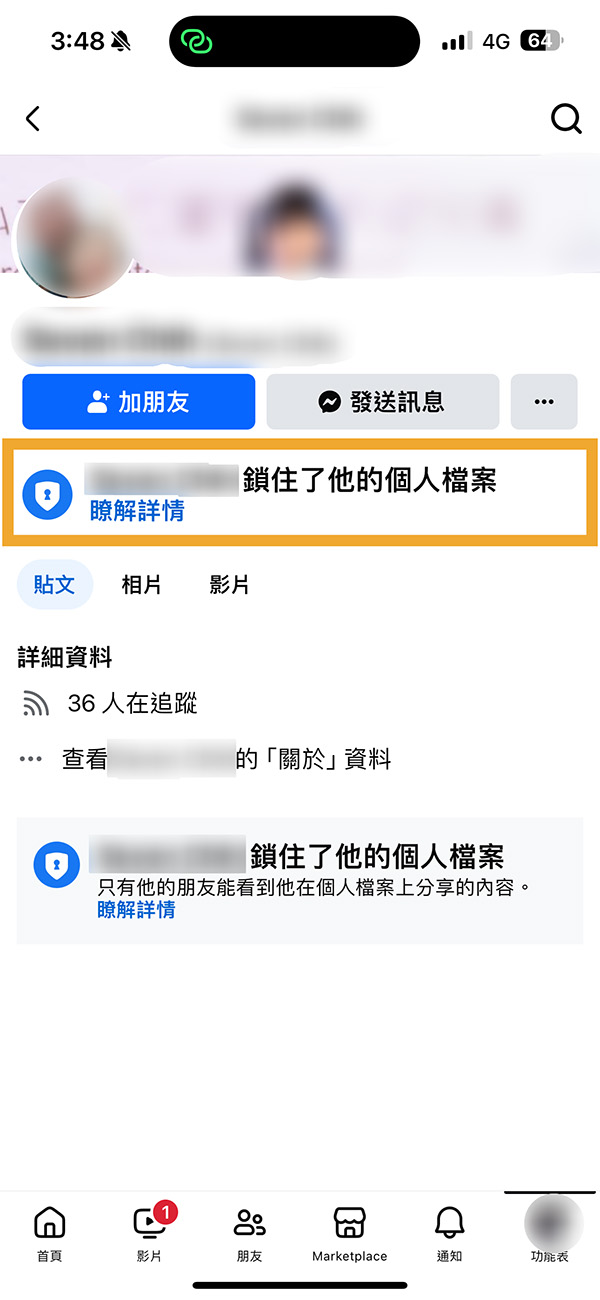Go back using the top-left arrow
The width and height of the screenshot is (600, 1300).
point(33,119)
